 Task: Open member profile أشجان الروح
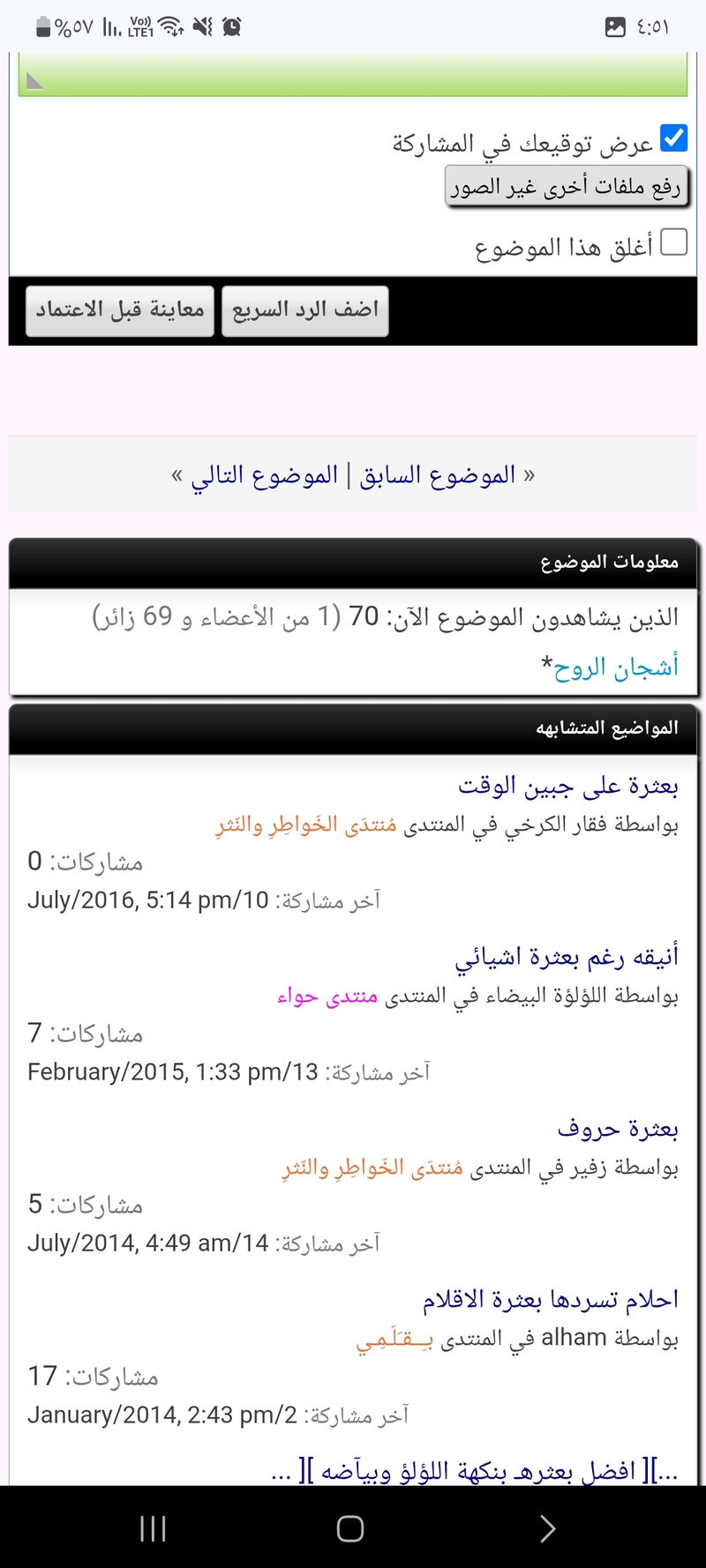tap(616, 668)
